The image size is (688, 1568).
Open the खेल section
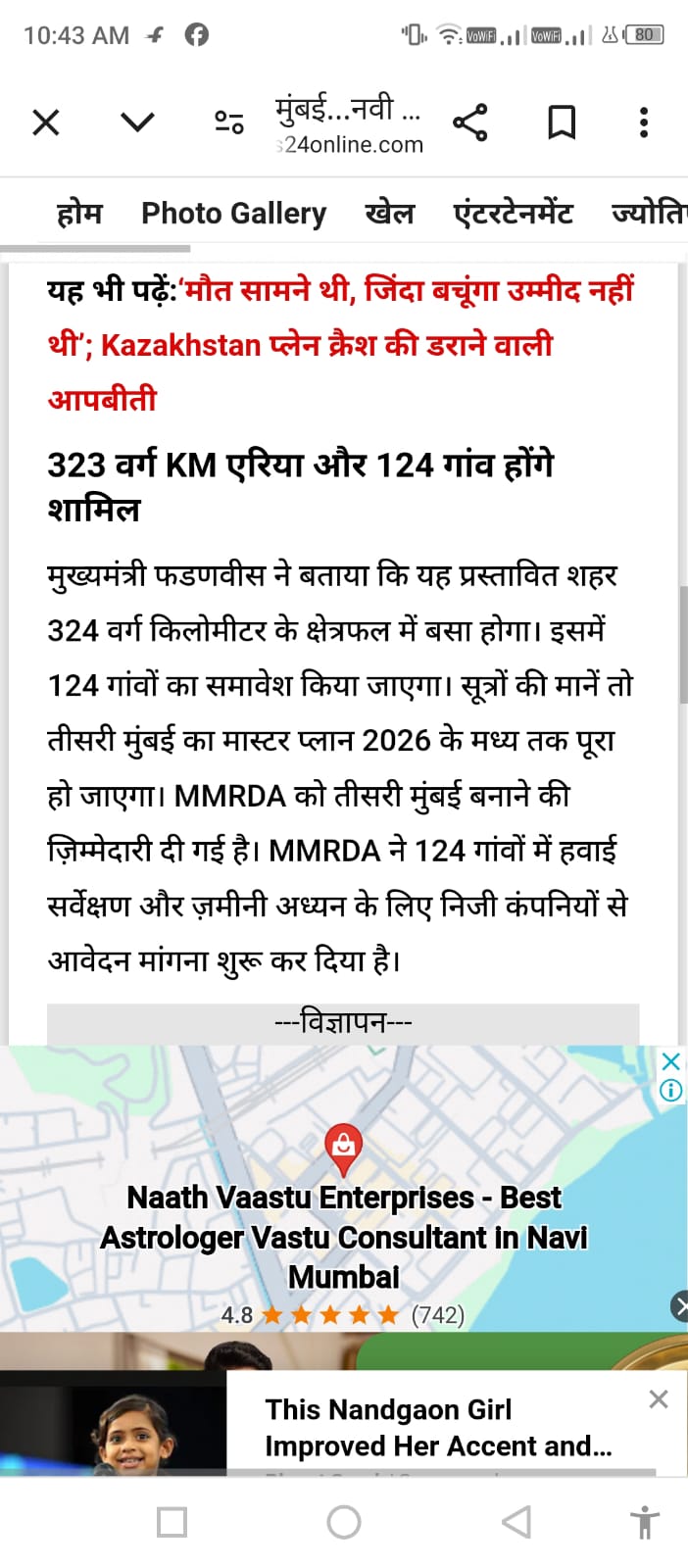[x=389, y=213]
